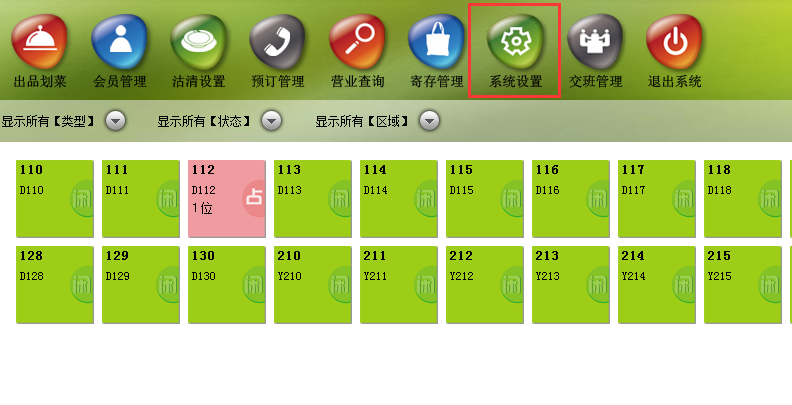Expand the 显示所有【类型】 dropdown
Viewport: 792px width, 405px height.
coord(116,121)
